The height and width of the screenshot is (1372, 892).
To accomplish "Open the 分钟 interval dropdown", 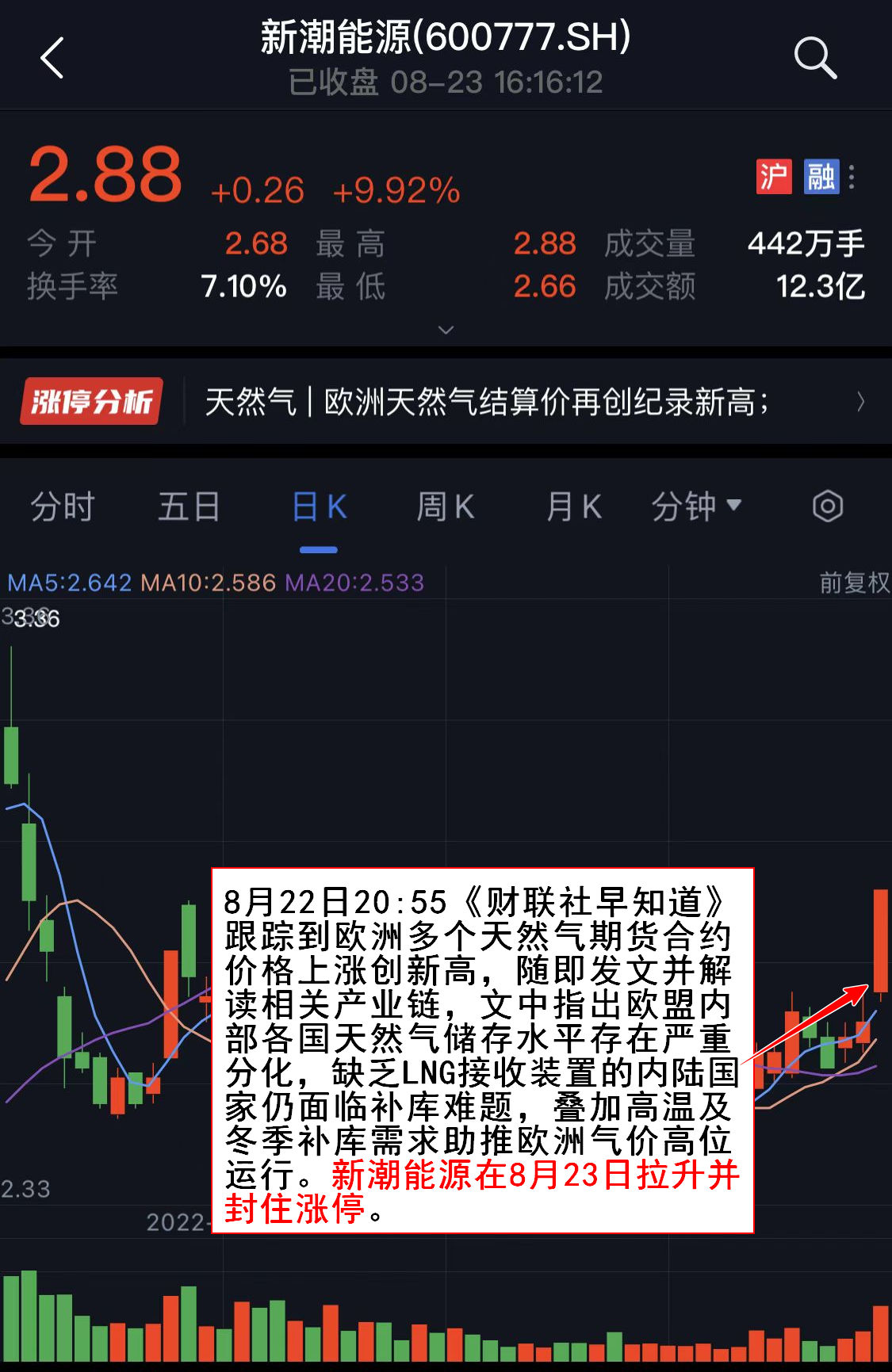I will point(695,506).
